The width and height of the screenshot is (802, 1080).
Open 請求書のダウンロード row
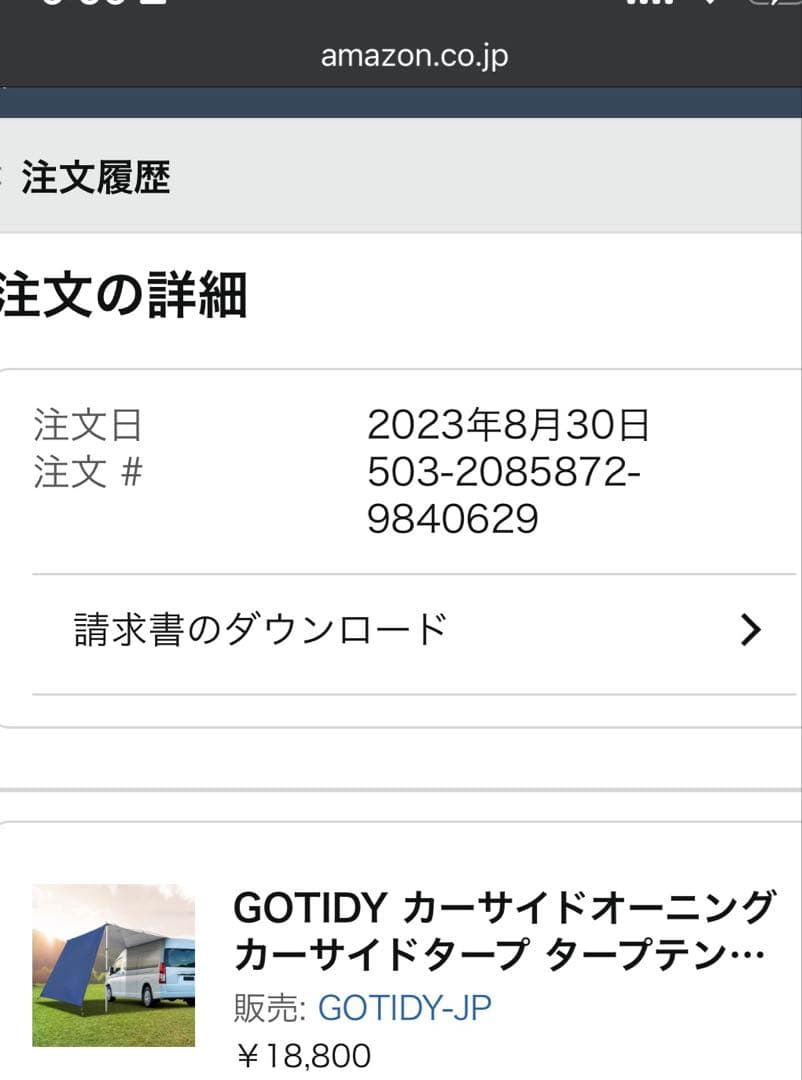[x=415, y=630]
